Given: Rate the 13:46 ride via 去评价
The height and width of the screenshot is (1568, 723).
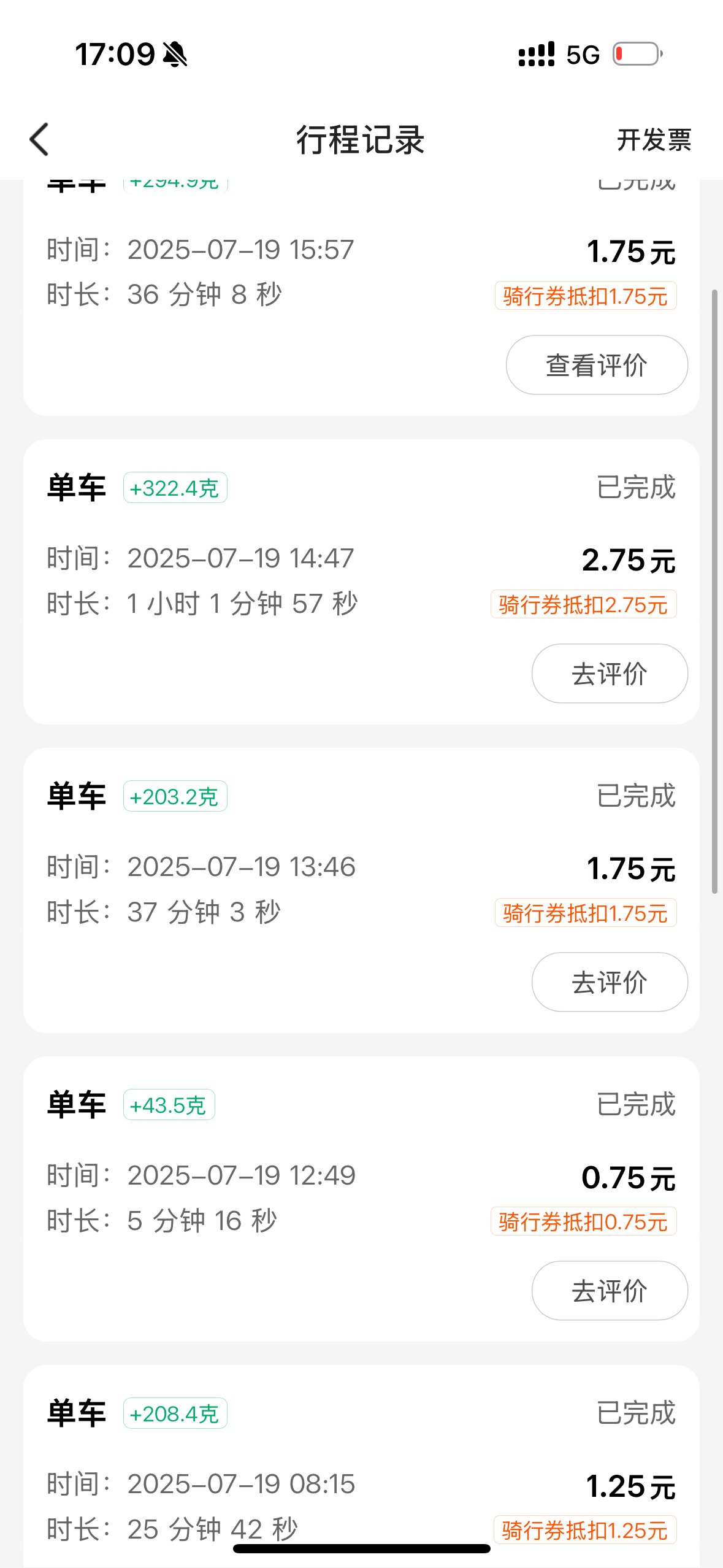Looking at the screenshot, I should (610, 982).
